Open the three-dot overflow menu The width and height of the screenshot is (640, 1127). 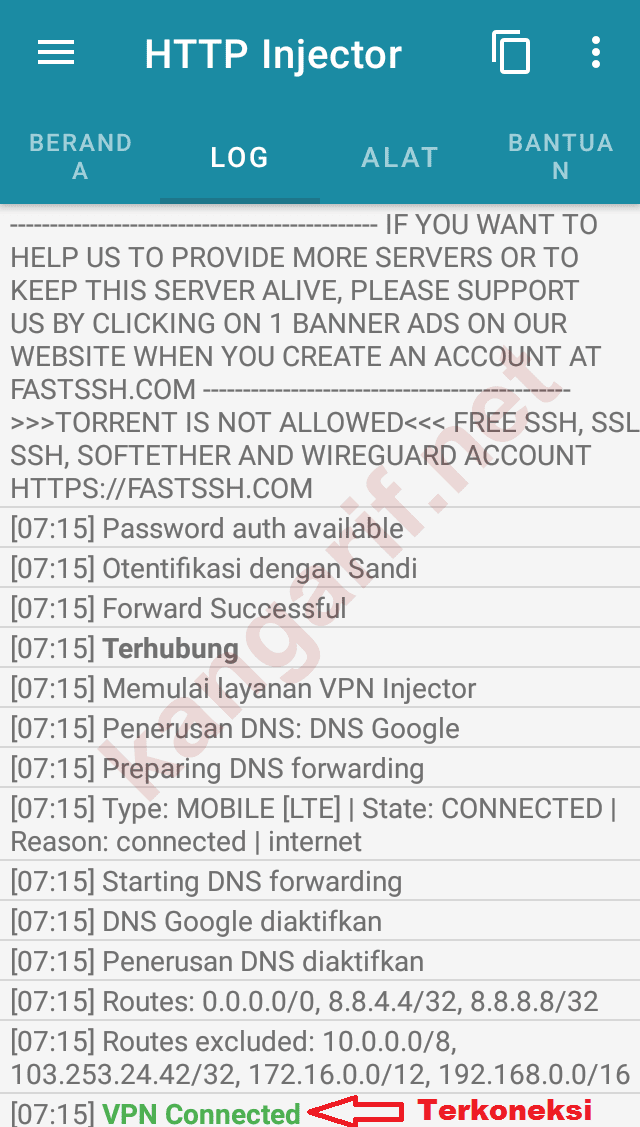pyautogui.click(x=596, y=53)
